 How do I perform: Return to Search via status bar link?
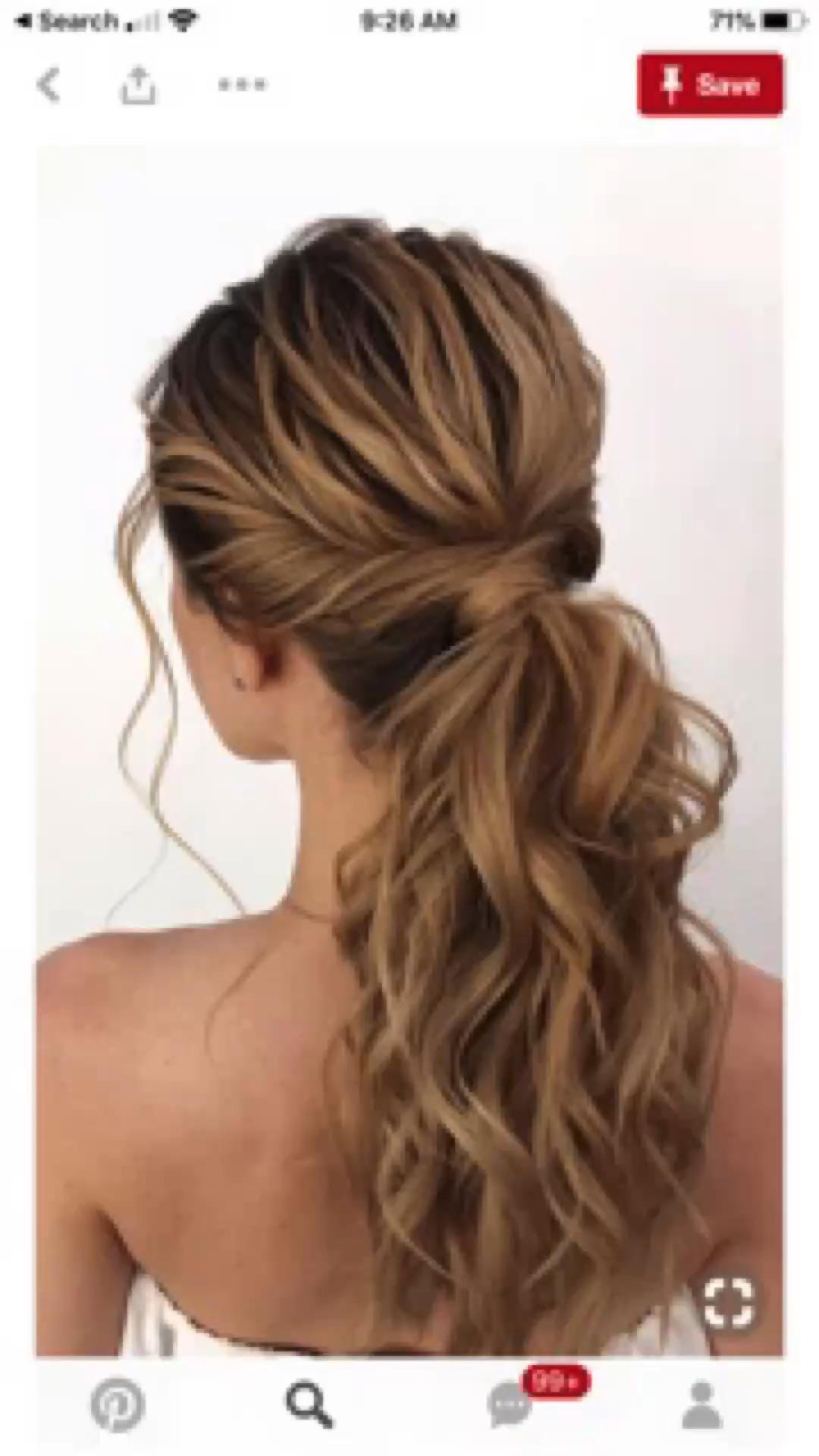point(70,21)
